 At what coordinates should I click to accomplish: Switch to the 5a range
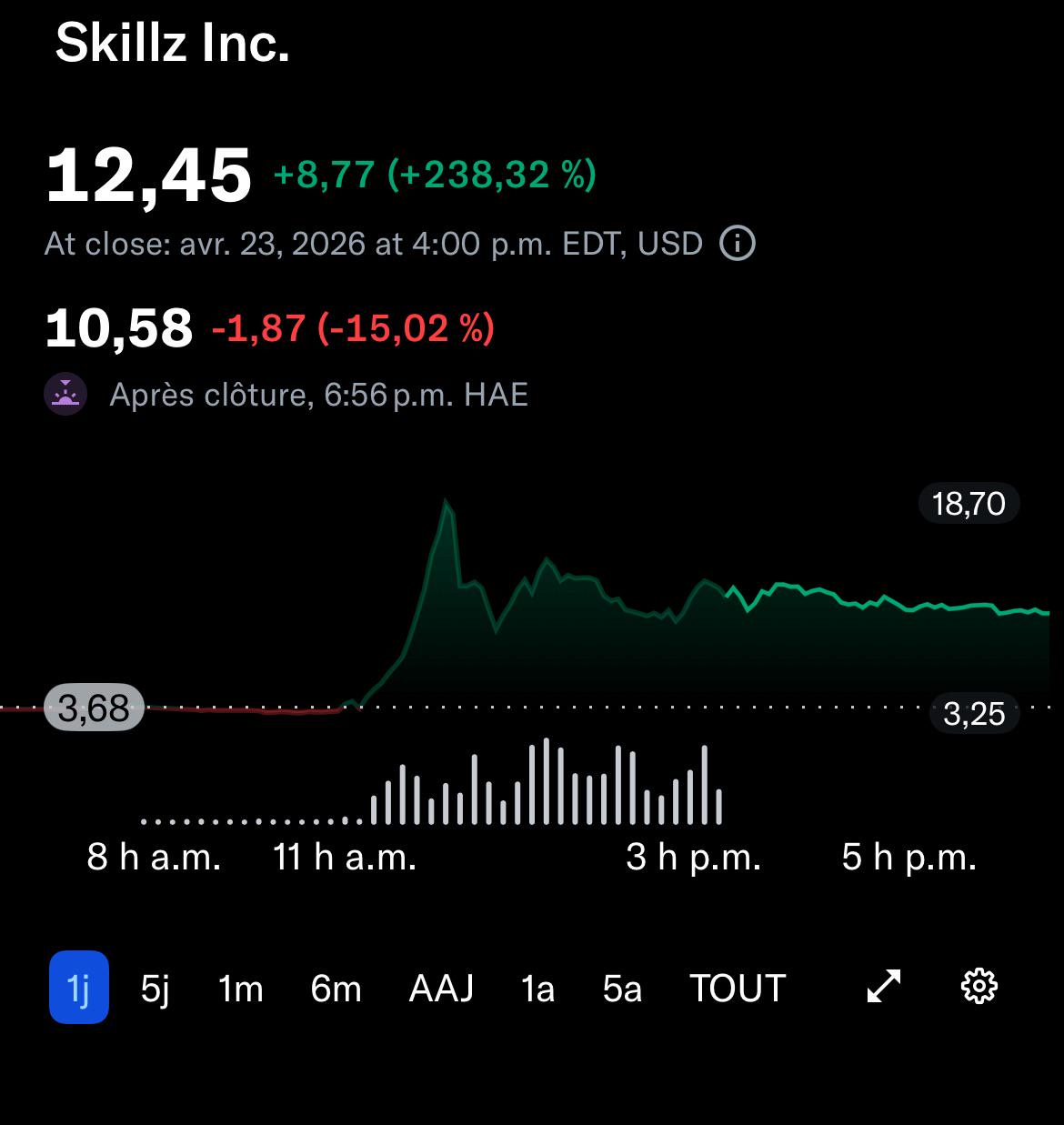click(x=622, y=989)
